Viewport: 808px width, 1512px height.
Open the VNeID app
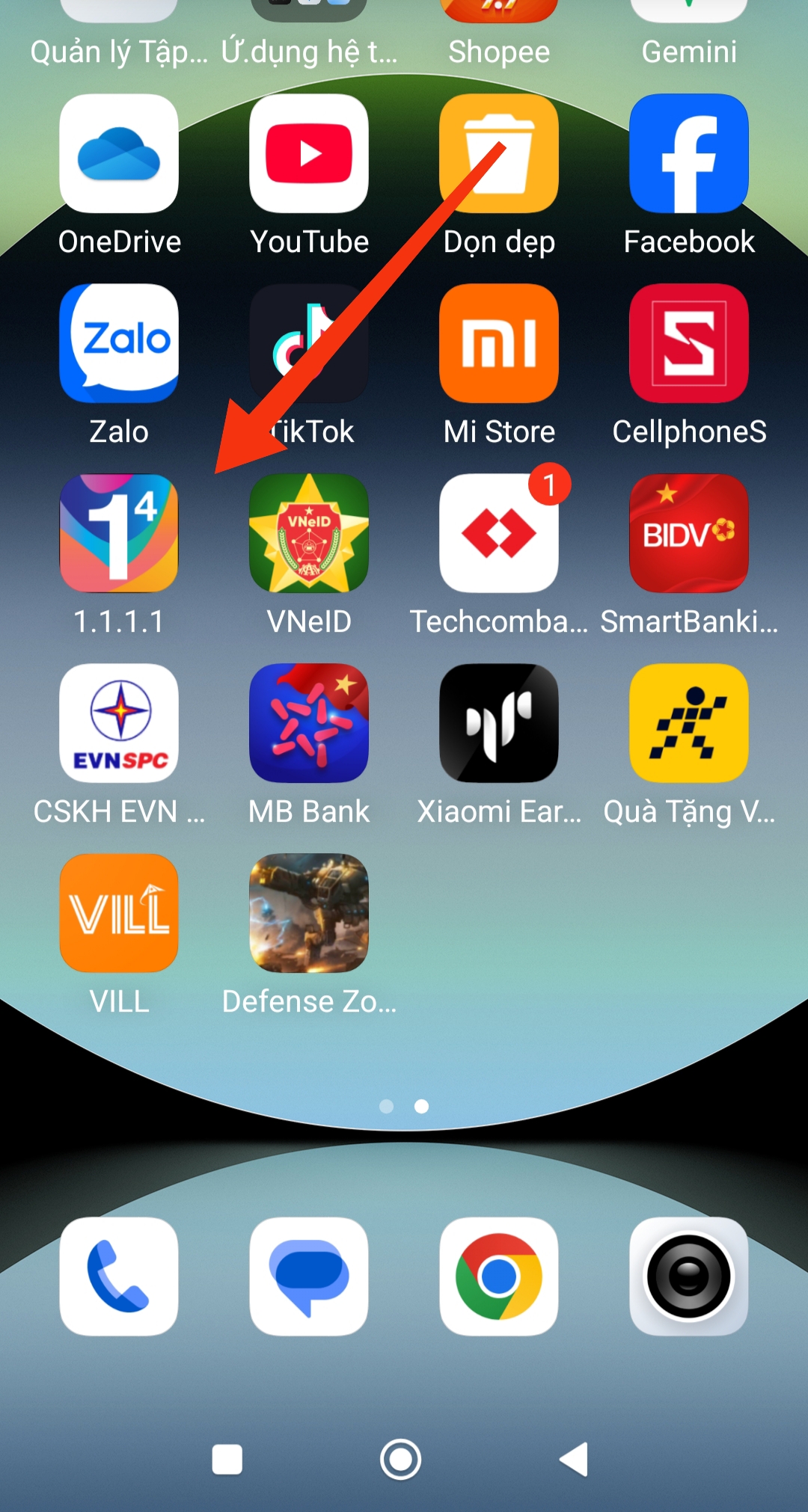point(309,533)
